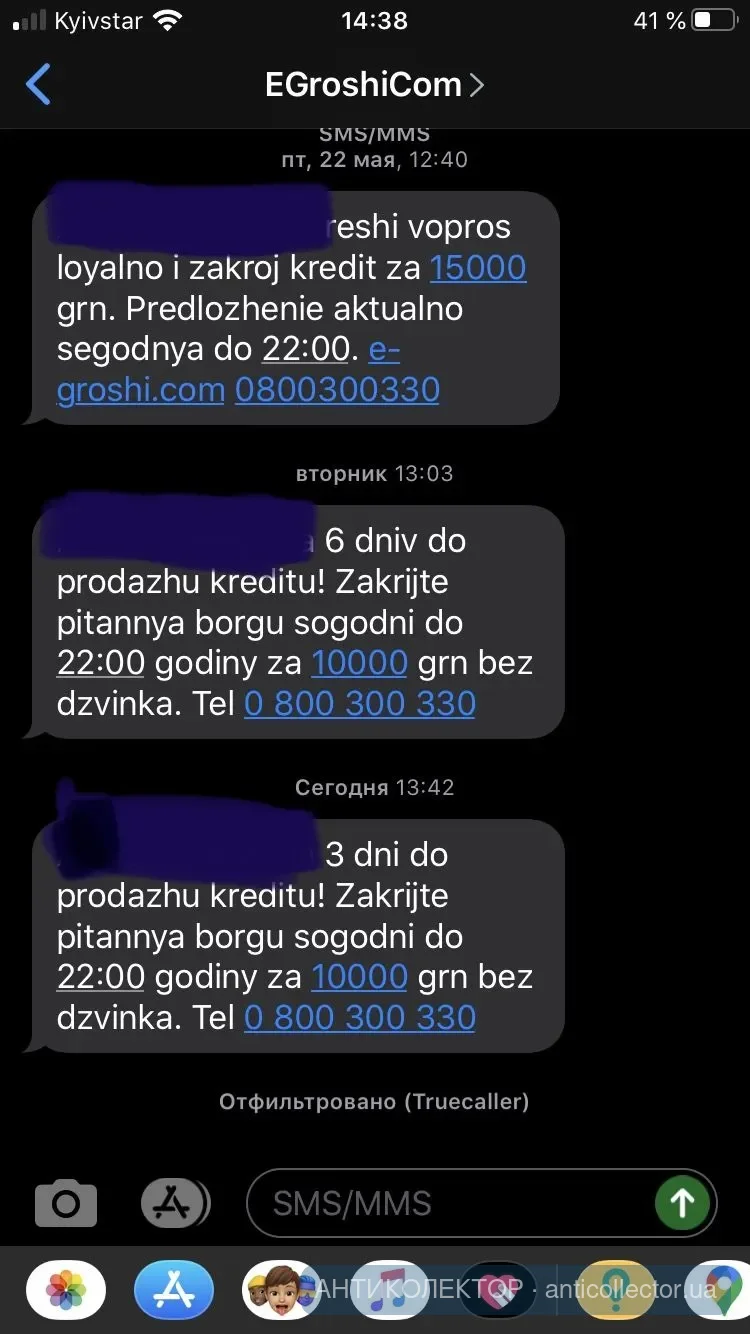The height and width of the screenshot is (1334, 750).
Task: Open Memoji stickers in the app strip
Action: [280, 1290]
